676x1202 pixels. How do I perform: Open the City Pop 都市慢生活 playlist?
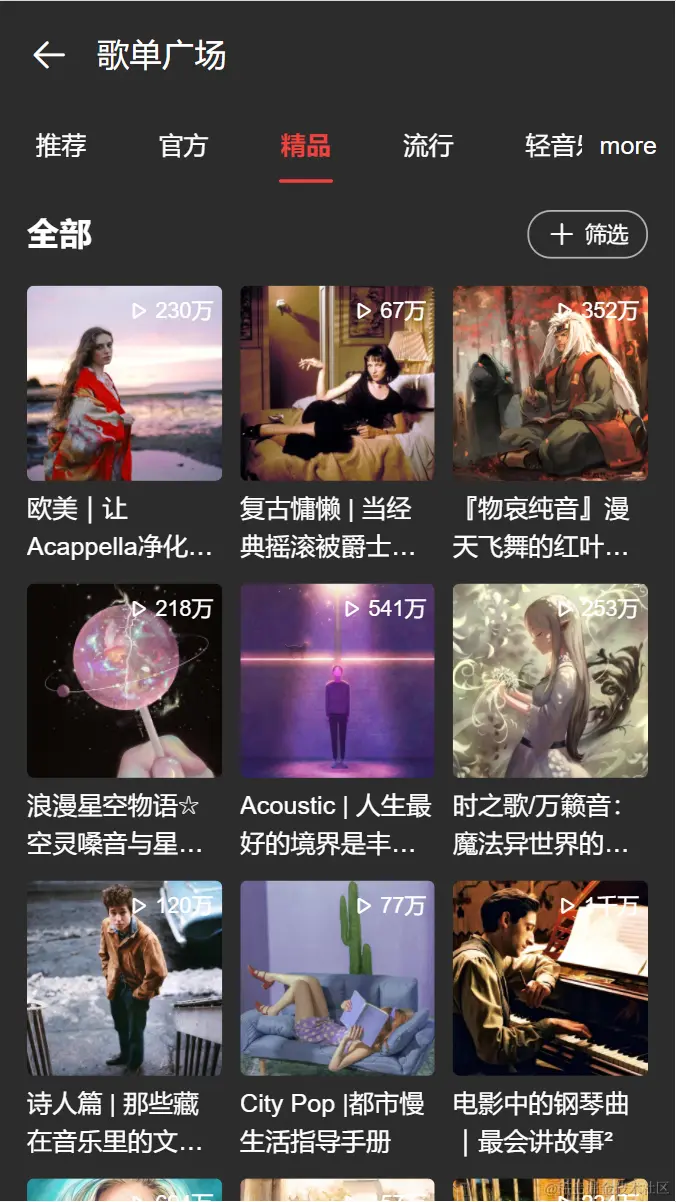pyautogui.click(x=337, y=978)
